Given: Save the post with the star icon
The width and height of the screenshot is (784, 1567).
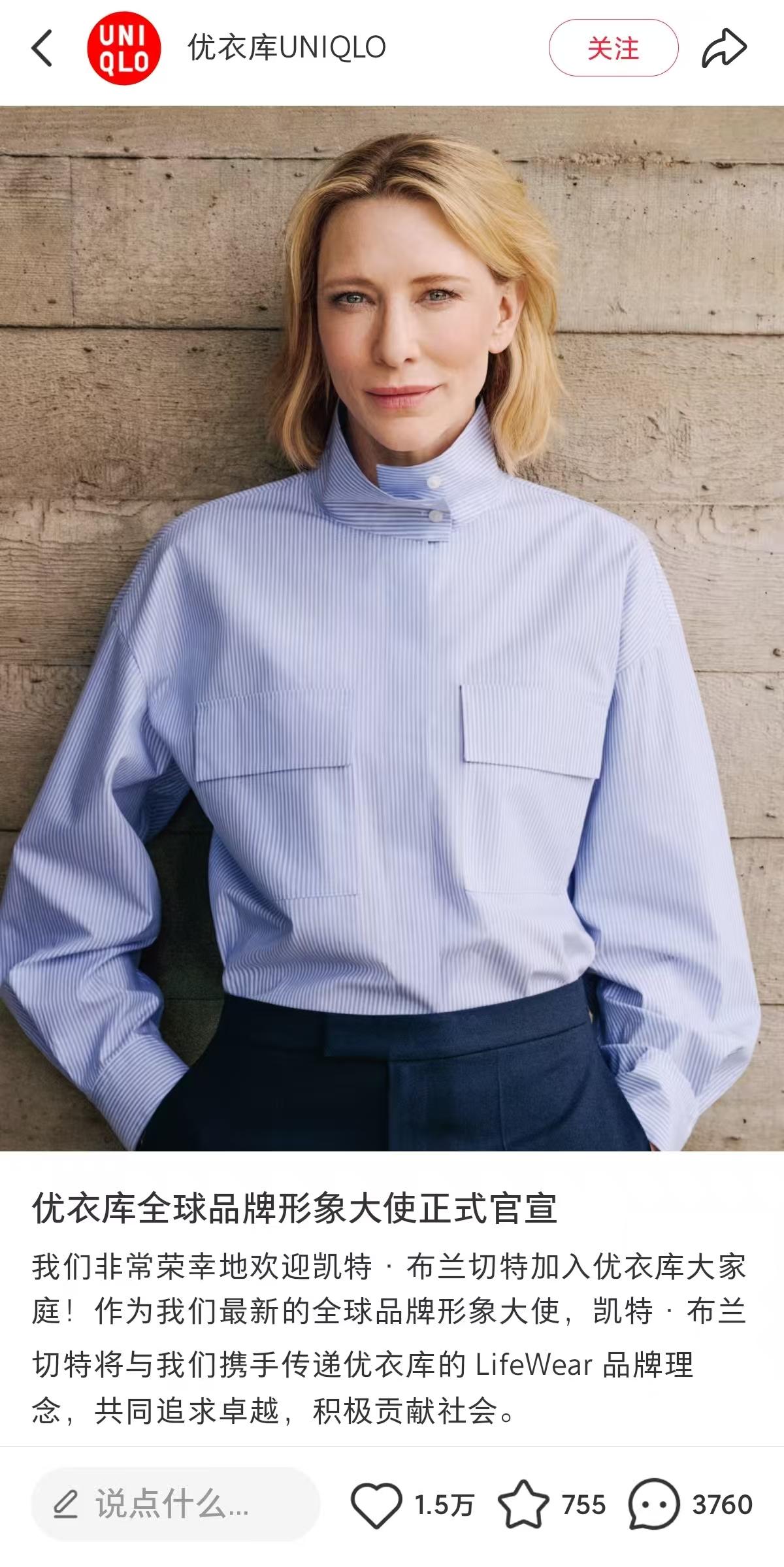Looking at the screenshot, I should [x=523, y=1504].
